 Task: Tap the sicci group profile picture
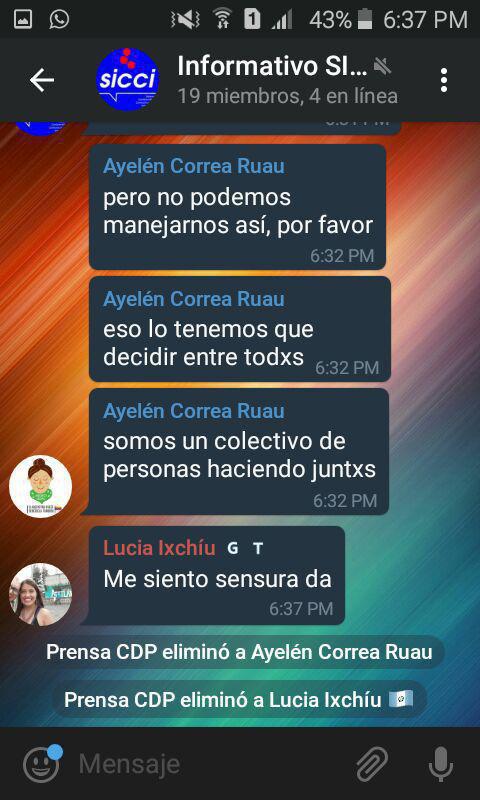pos(128,80)
